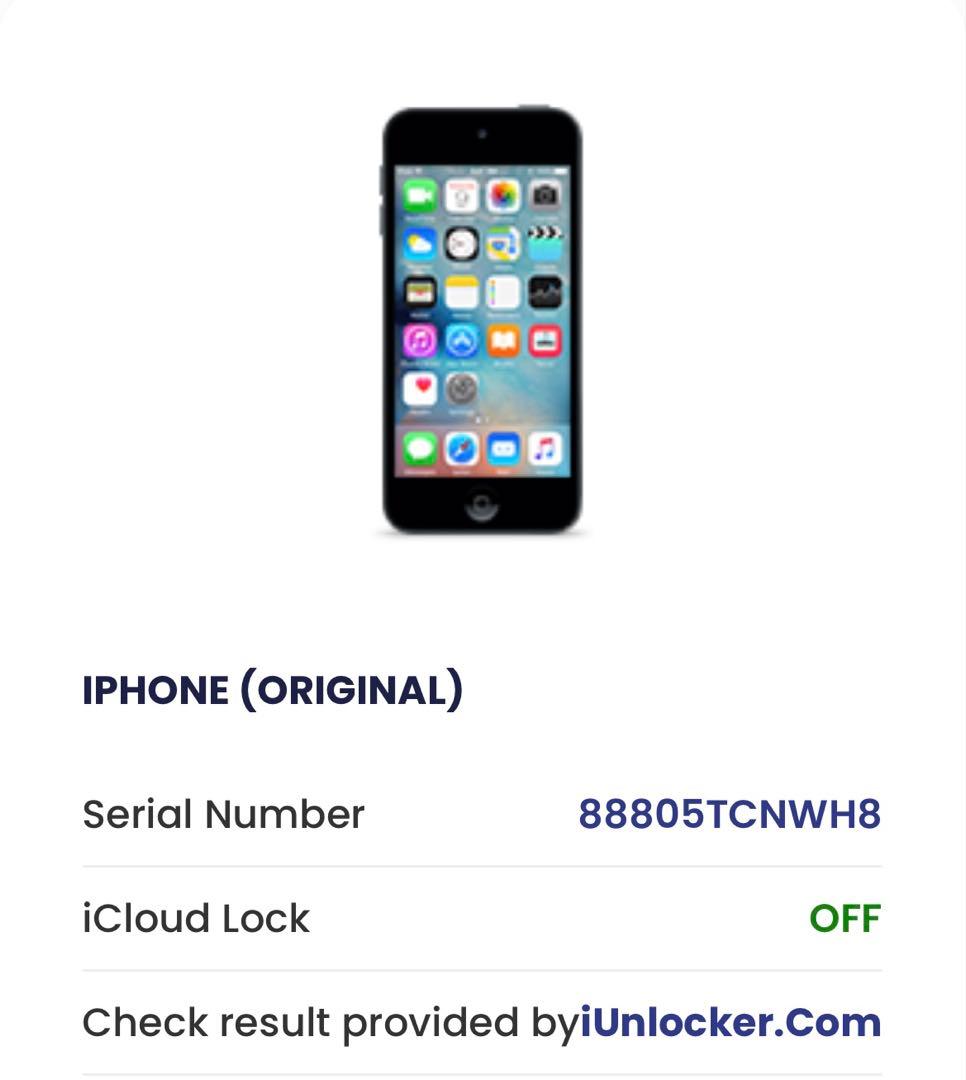
Task: Select the Settings gear icon
Action: [x=462, y=389]
